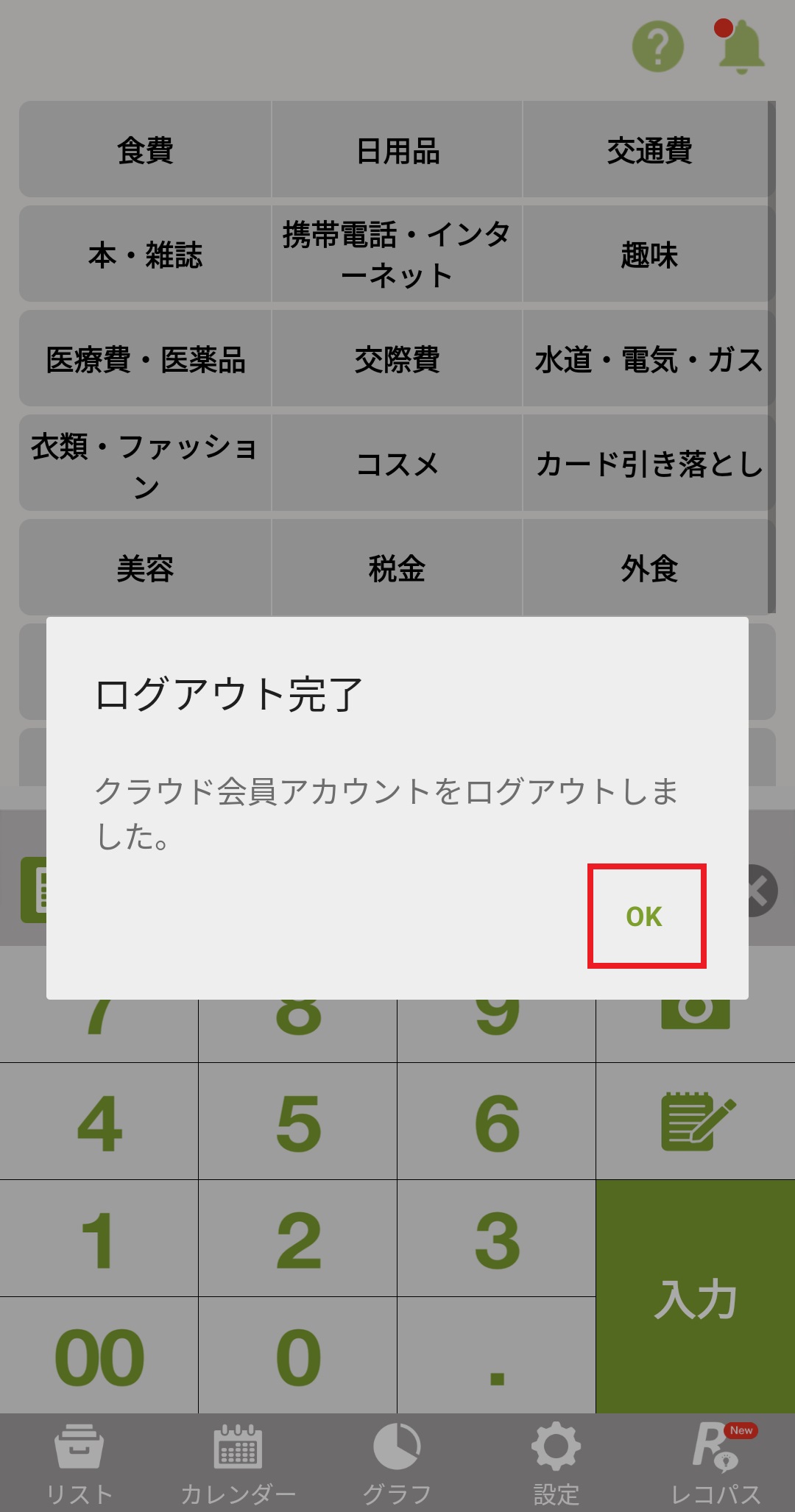Image resolution: width=795 pixels, height=1512 pixels.
Task: Open the memo note icon
Action: [695, 1122]
